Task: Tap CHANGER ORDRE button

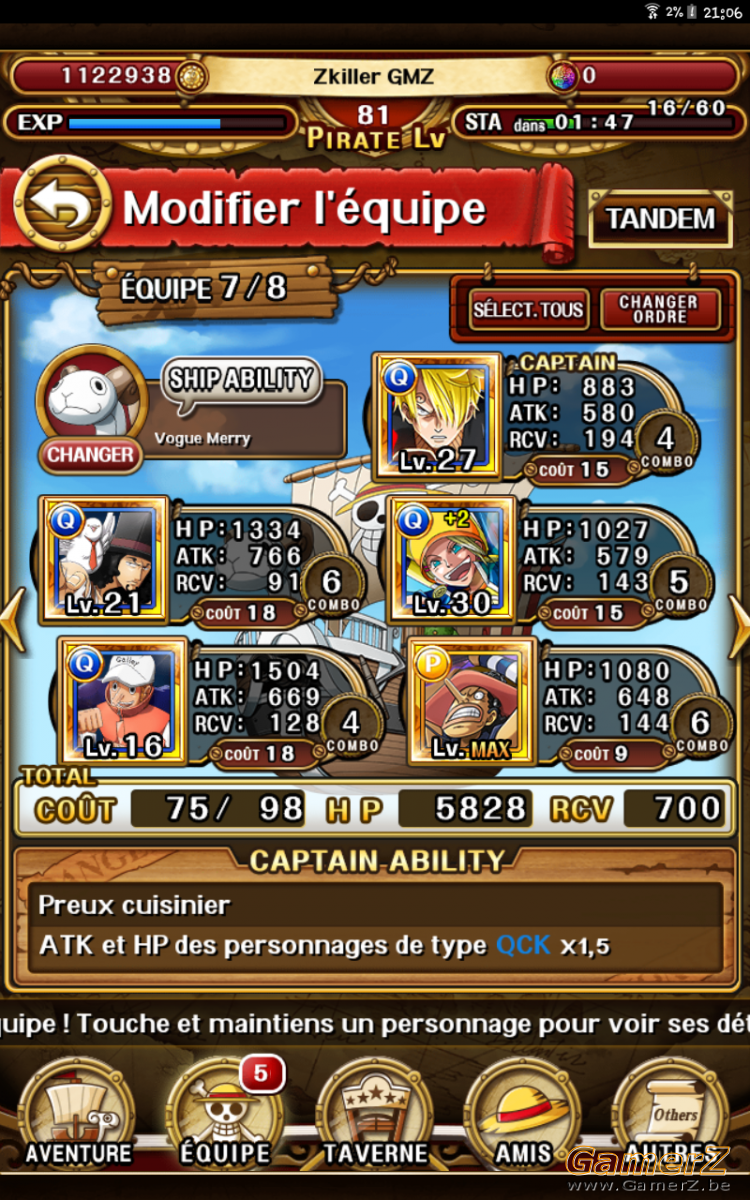Action: coord(659,309)
